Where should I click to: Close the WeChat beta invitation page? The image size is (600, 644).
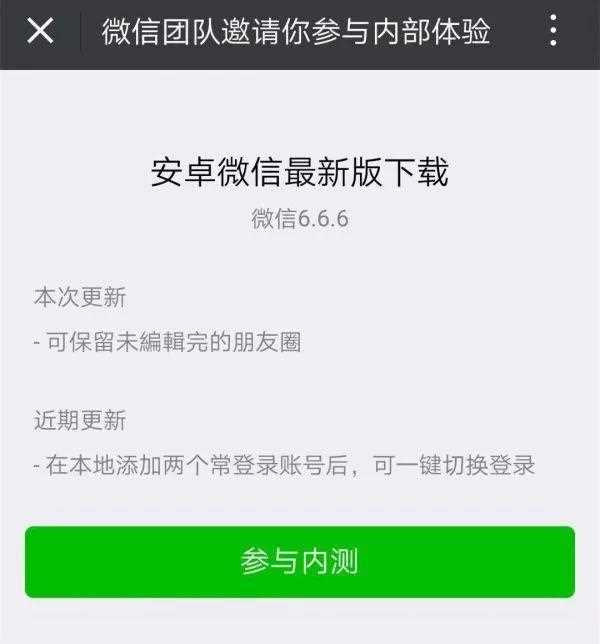coord(40,32)
